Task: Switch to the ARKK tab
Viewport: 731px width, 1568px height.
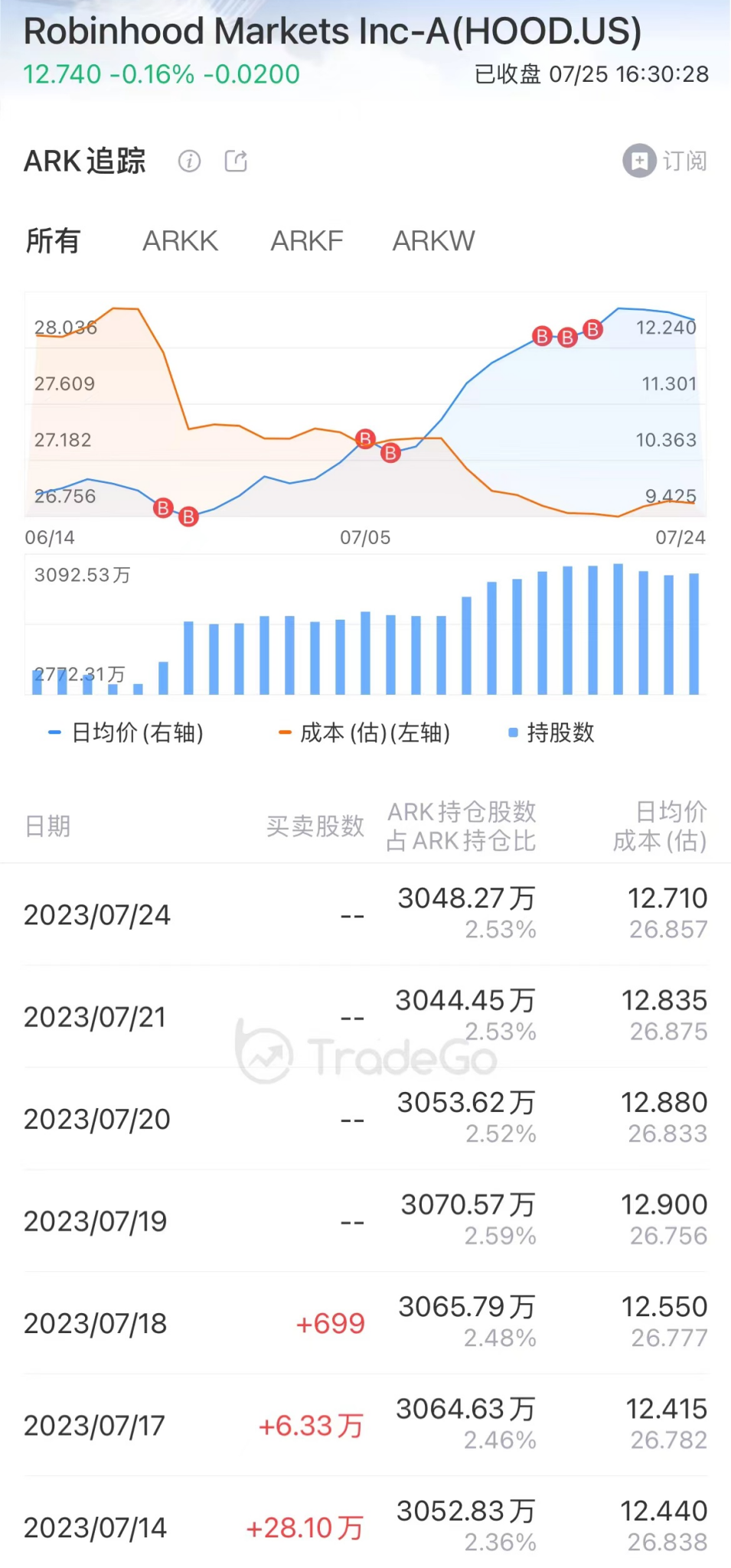Action: tap(180, 241)
